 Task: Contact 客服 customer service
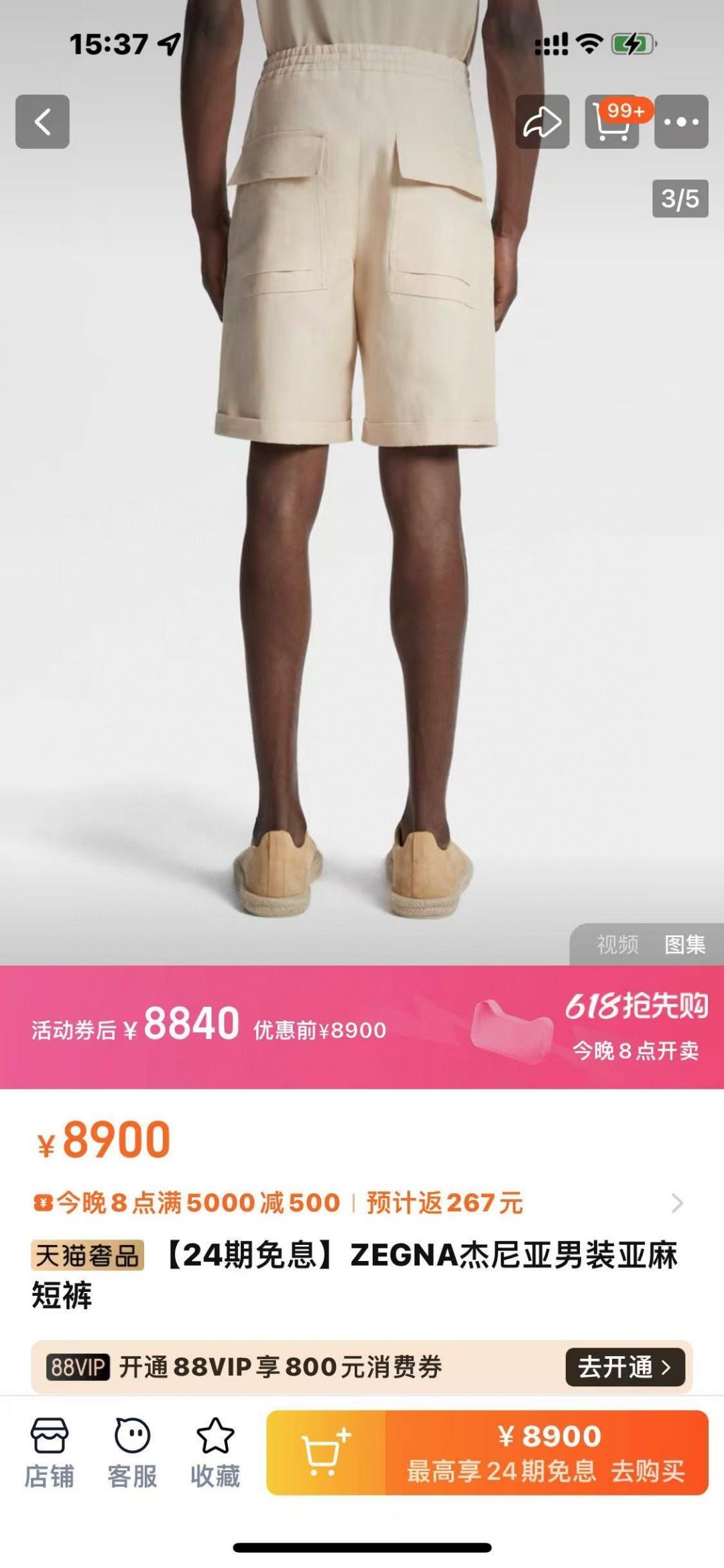click(x=132, y=1453)
